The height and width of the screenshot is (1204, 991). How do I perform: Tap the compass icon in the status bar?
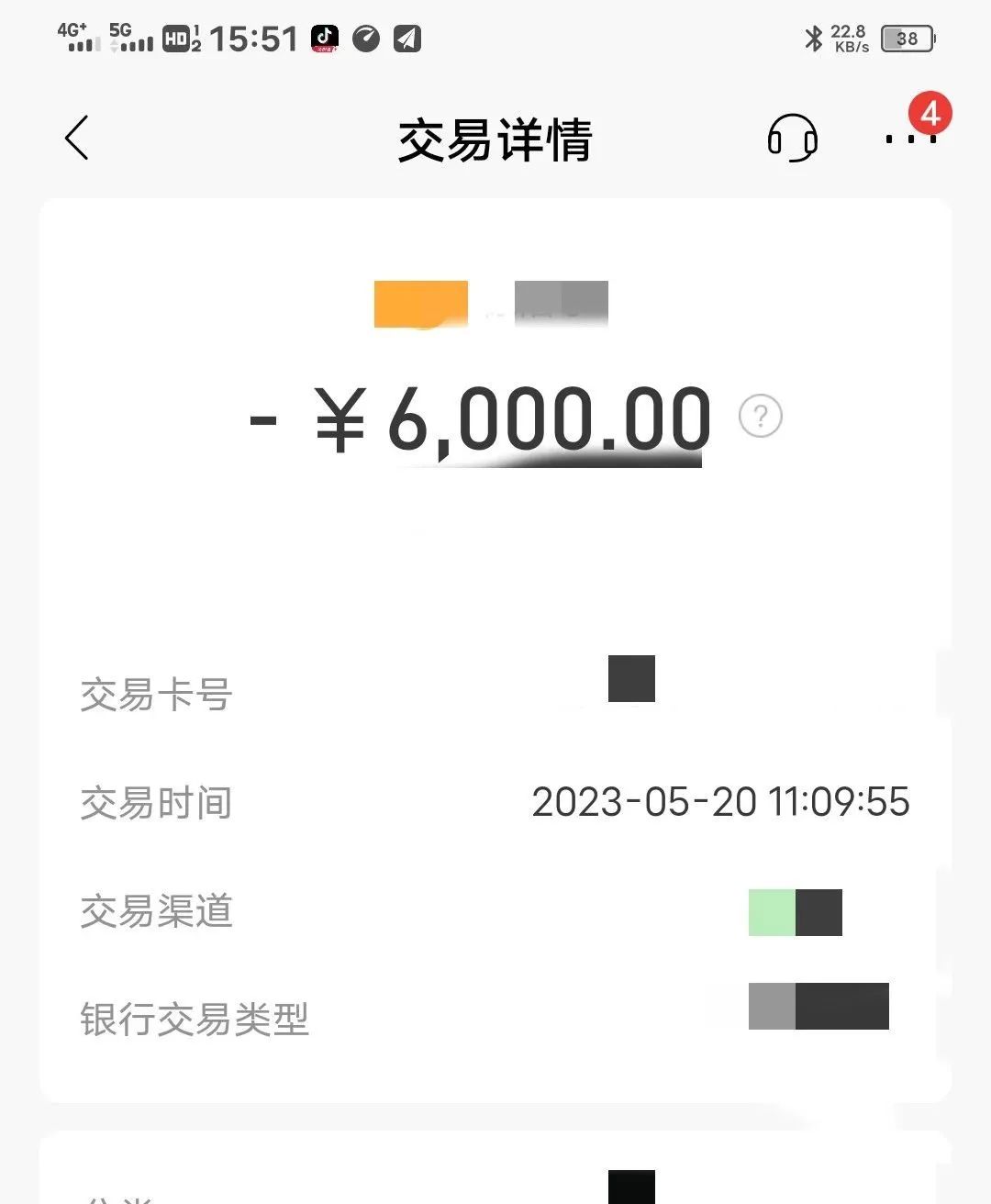coord(366,39)
